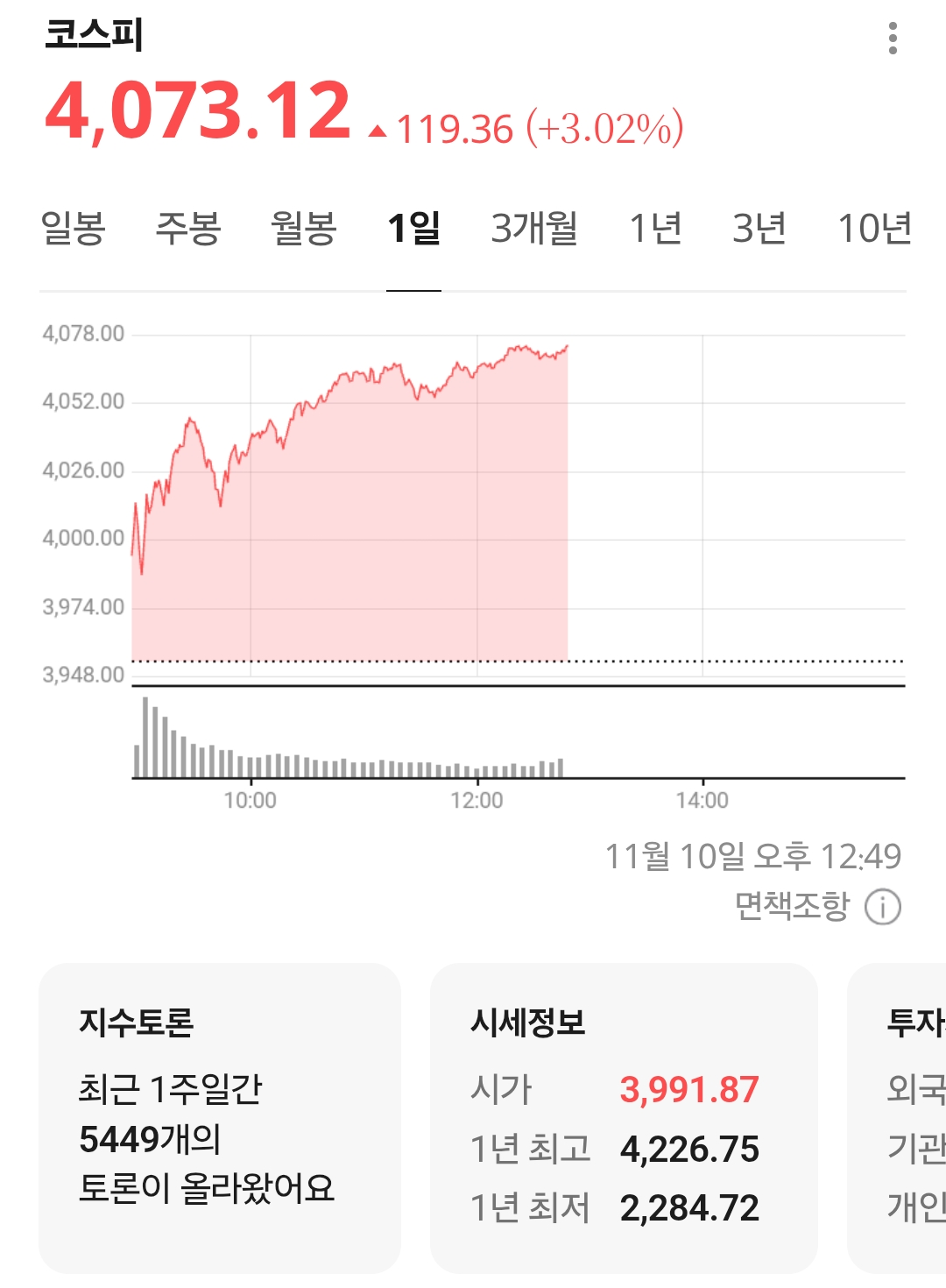The height and width of the screenshot is (1288, 946).
Task: Switch to the 월봉 chart tab
Action: click(304, 229)
